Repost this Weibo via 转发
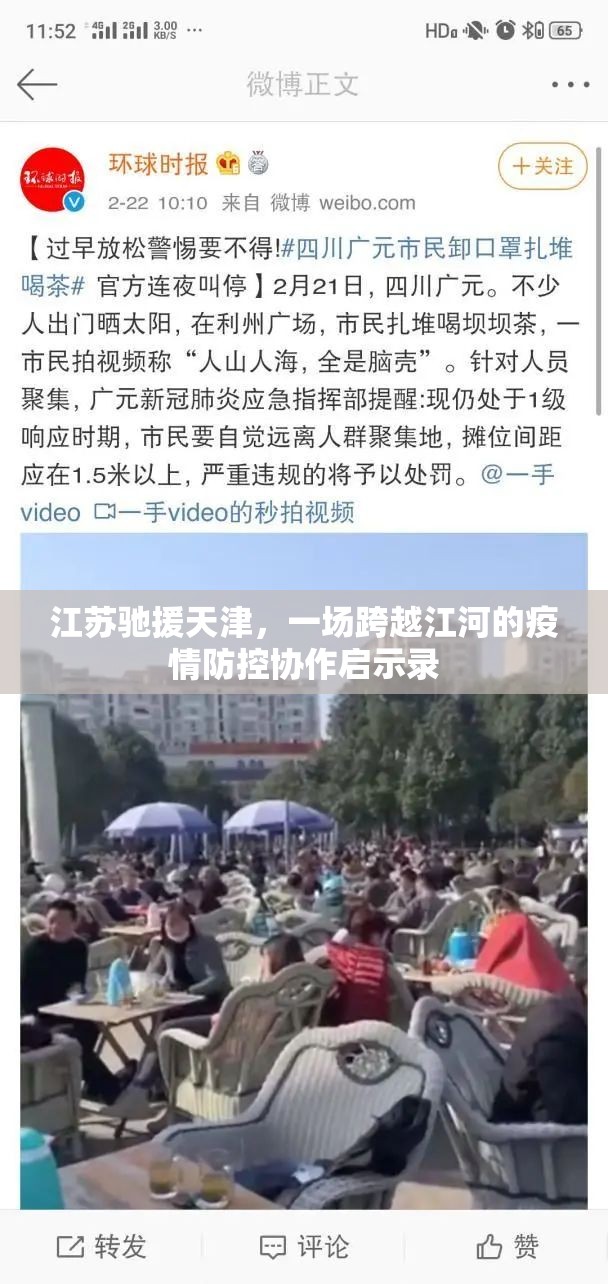 click(101, 1246)
